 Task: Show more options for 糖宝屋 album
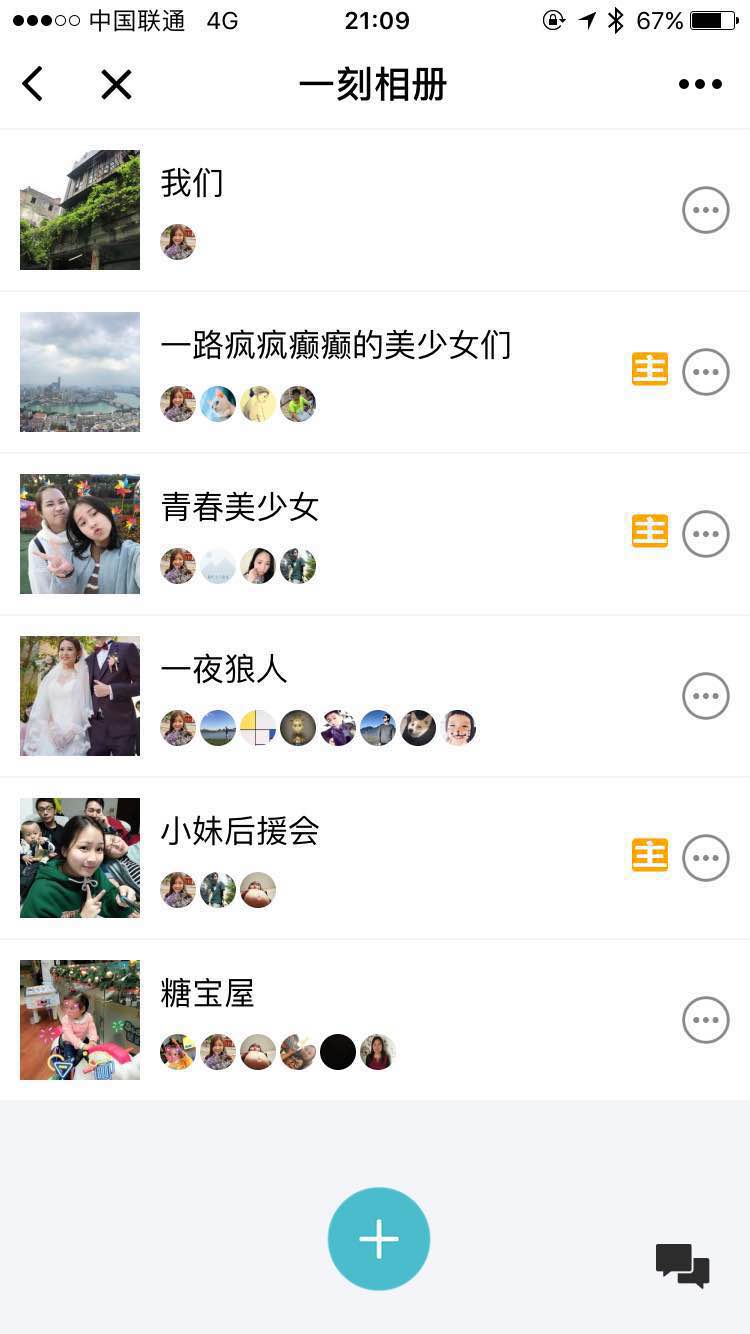pos(706,1020)
